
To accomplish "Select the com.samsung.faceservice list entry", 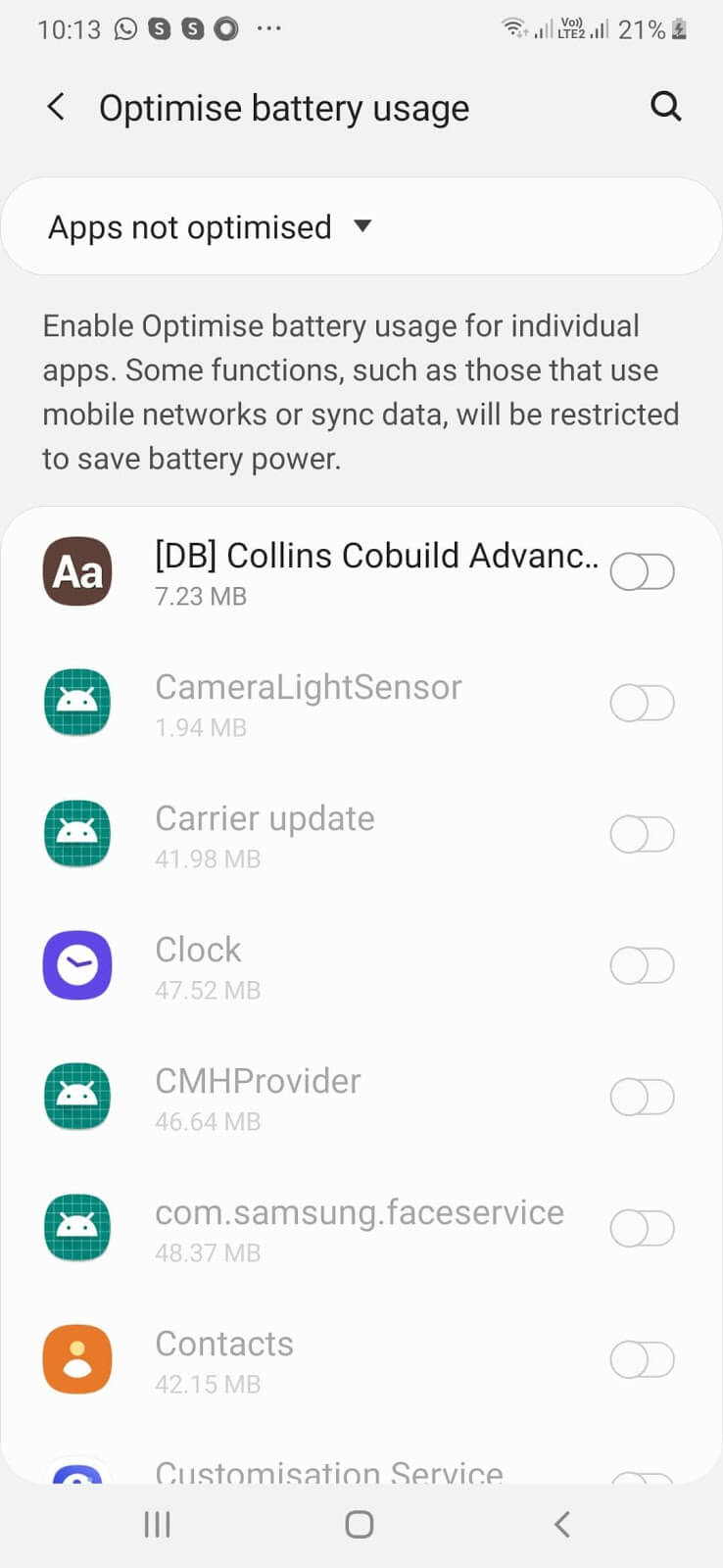I will tap(360, 1228).
